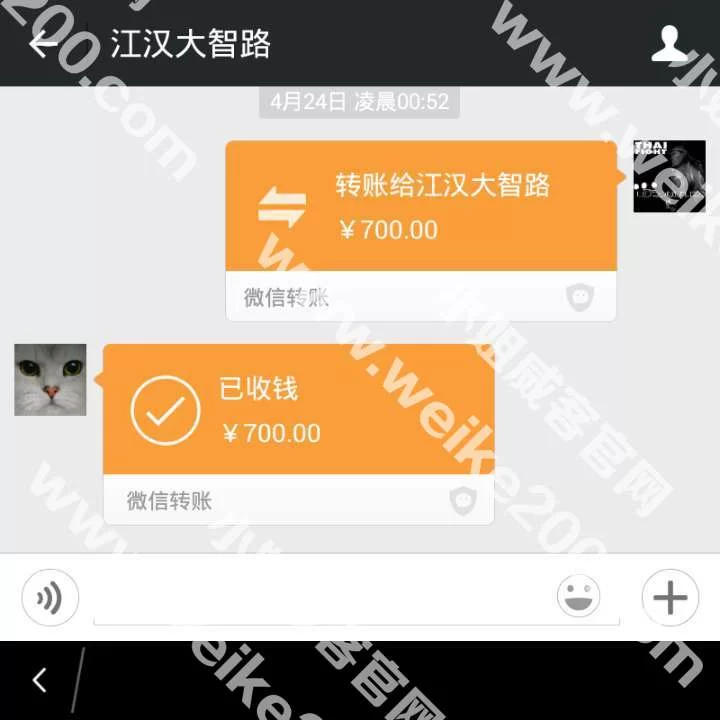Switch to voice message input
The image size is (720, 720).
click(49, 598)
